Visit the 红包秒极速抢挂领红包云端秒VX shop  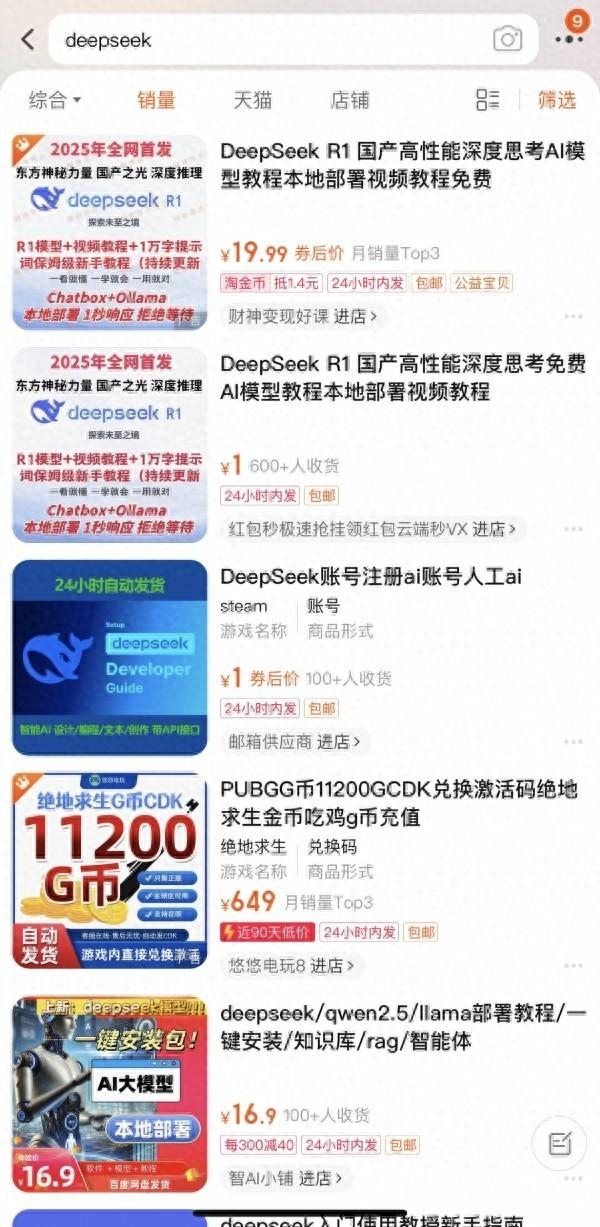click(x=372, y=529)
